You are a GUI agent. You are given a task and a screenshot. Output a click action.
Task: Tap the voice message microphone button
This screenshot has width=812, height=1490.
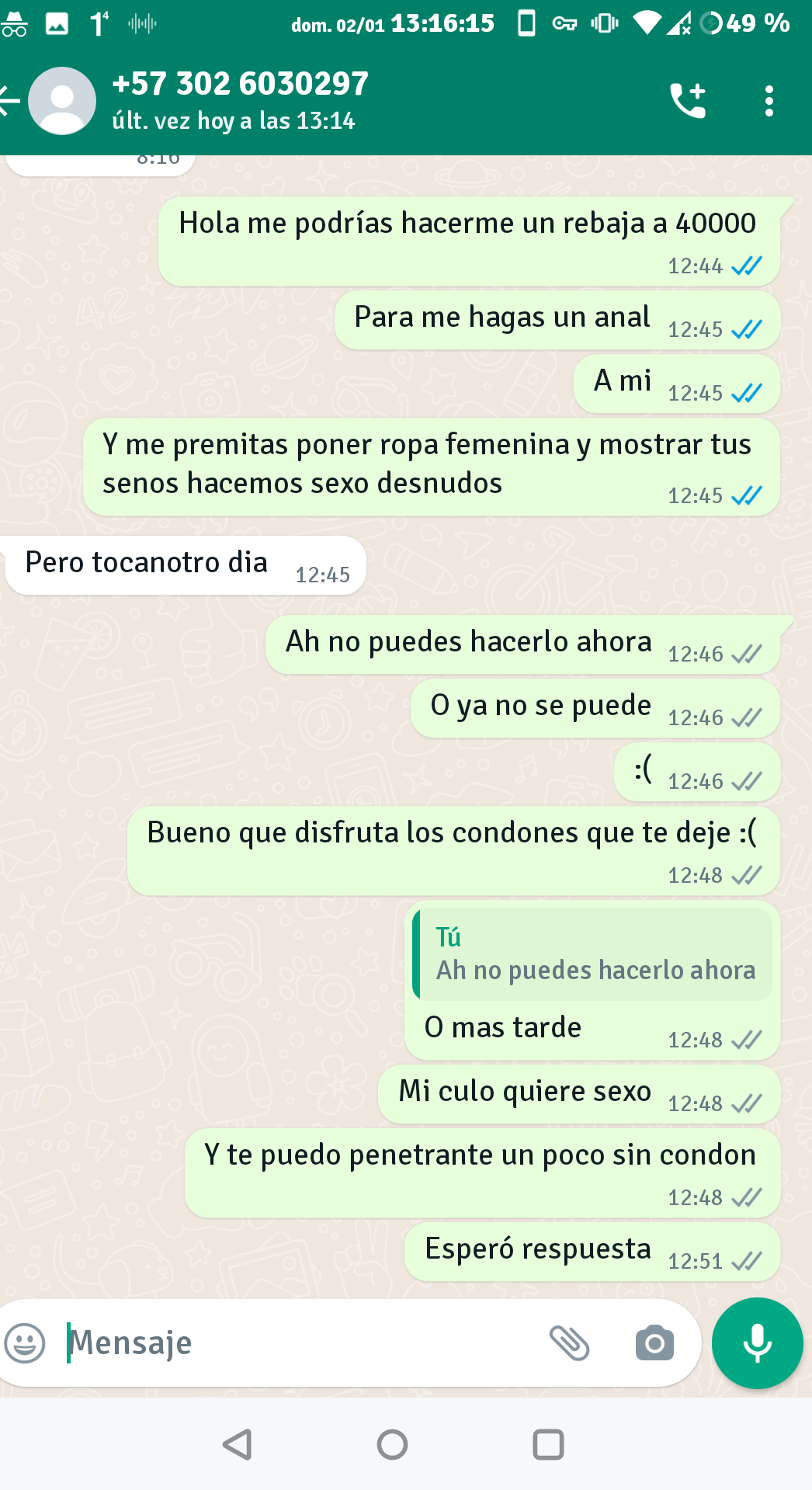757,1343
